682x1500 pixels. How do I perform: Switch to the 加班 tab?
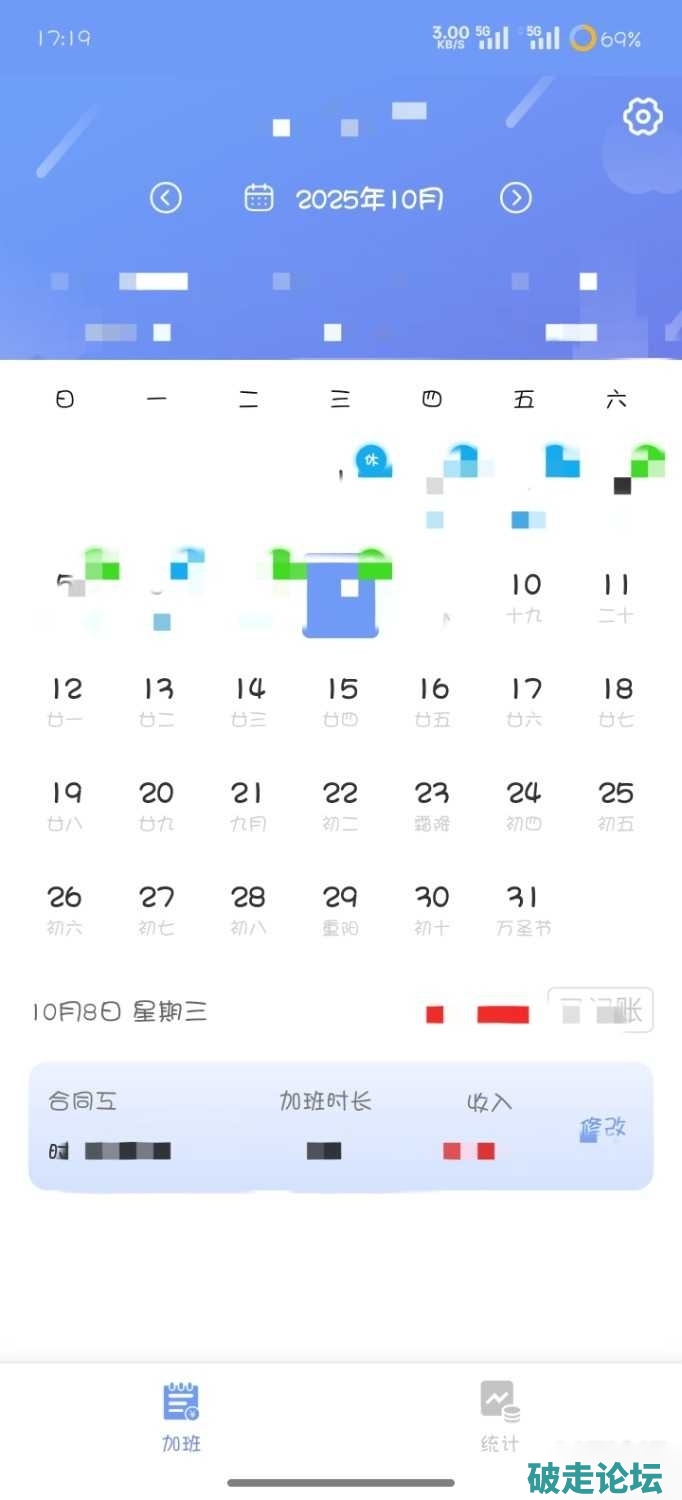181,1417
